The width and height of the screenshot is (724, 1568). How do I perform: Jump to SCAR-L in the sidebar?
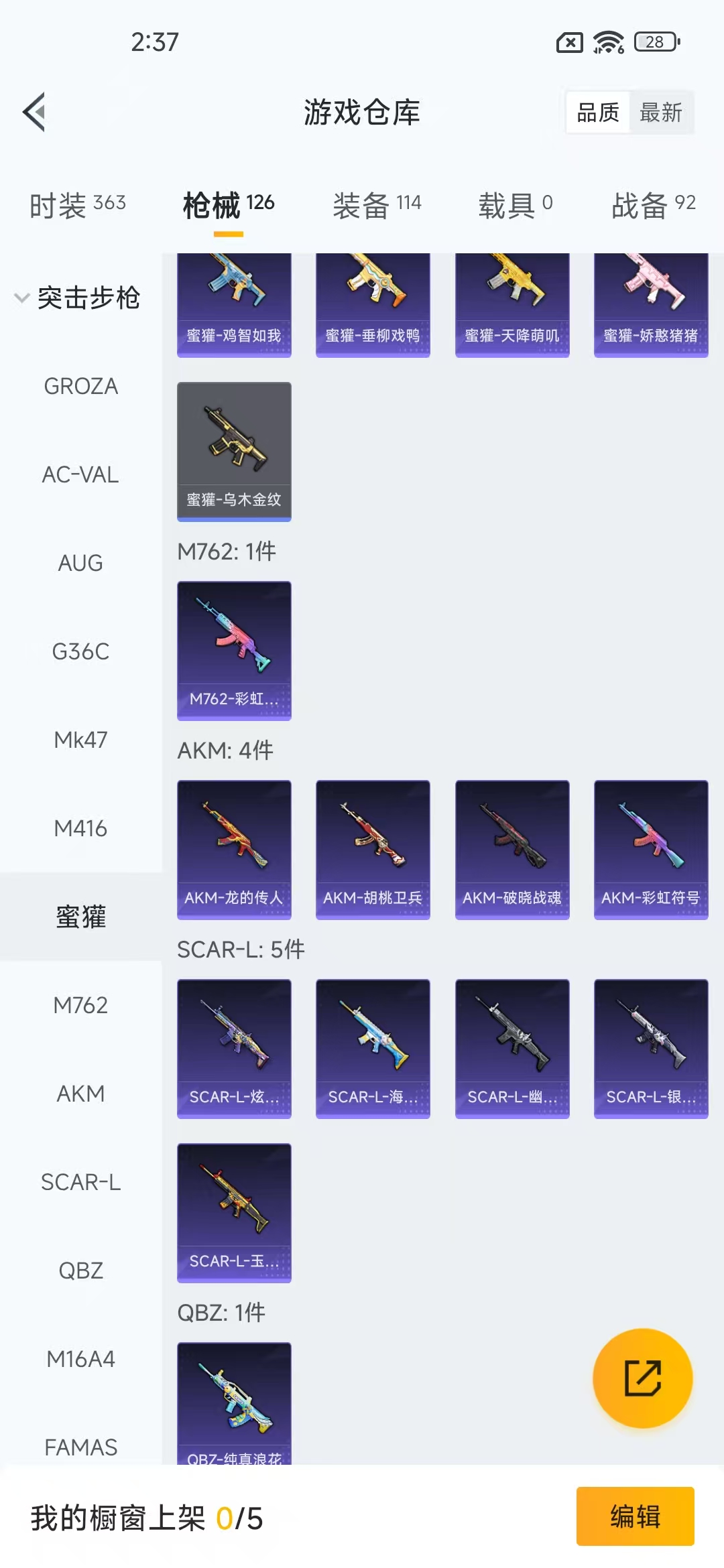point(80,1182)
